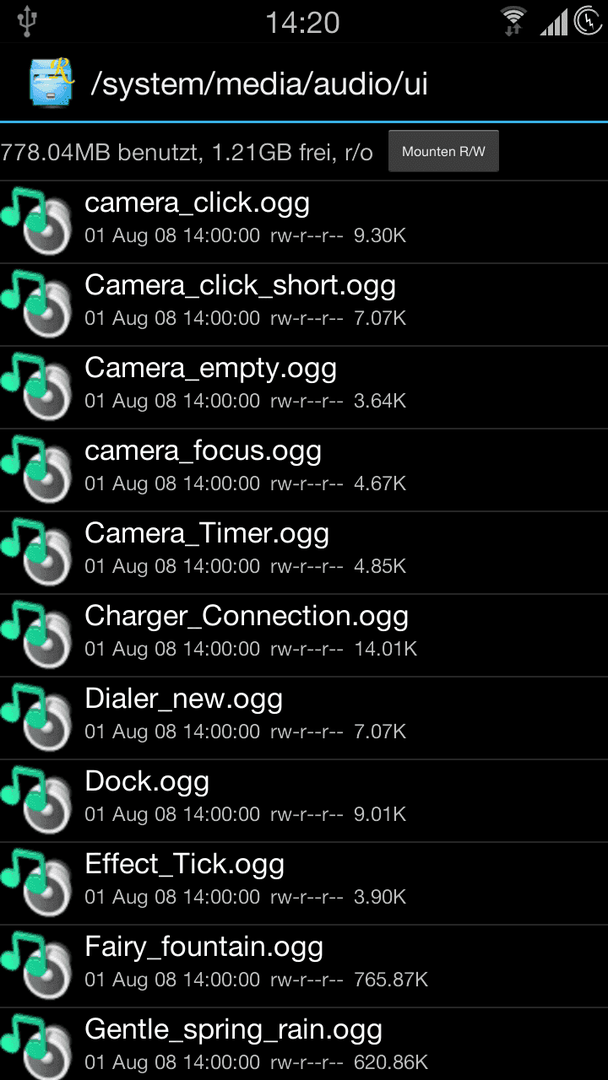This screenshot has width=608, height=1080.
Task: Tap Gentle_spring_rain.ogg row
Action: [304, 1044]
